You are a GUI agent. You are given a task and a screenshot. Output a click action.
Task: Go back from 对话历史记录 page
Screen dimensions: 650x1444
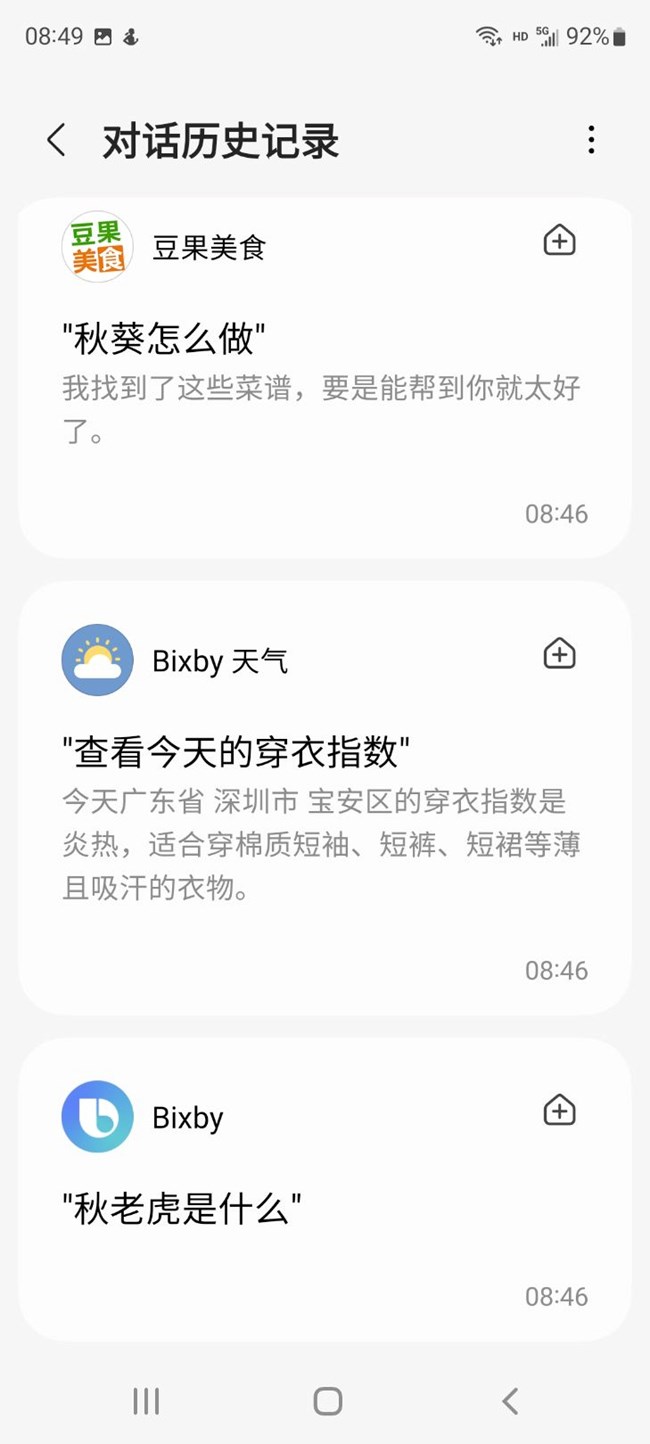[x=57, y=141]
